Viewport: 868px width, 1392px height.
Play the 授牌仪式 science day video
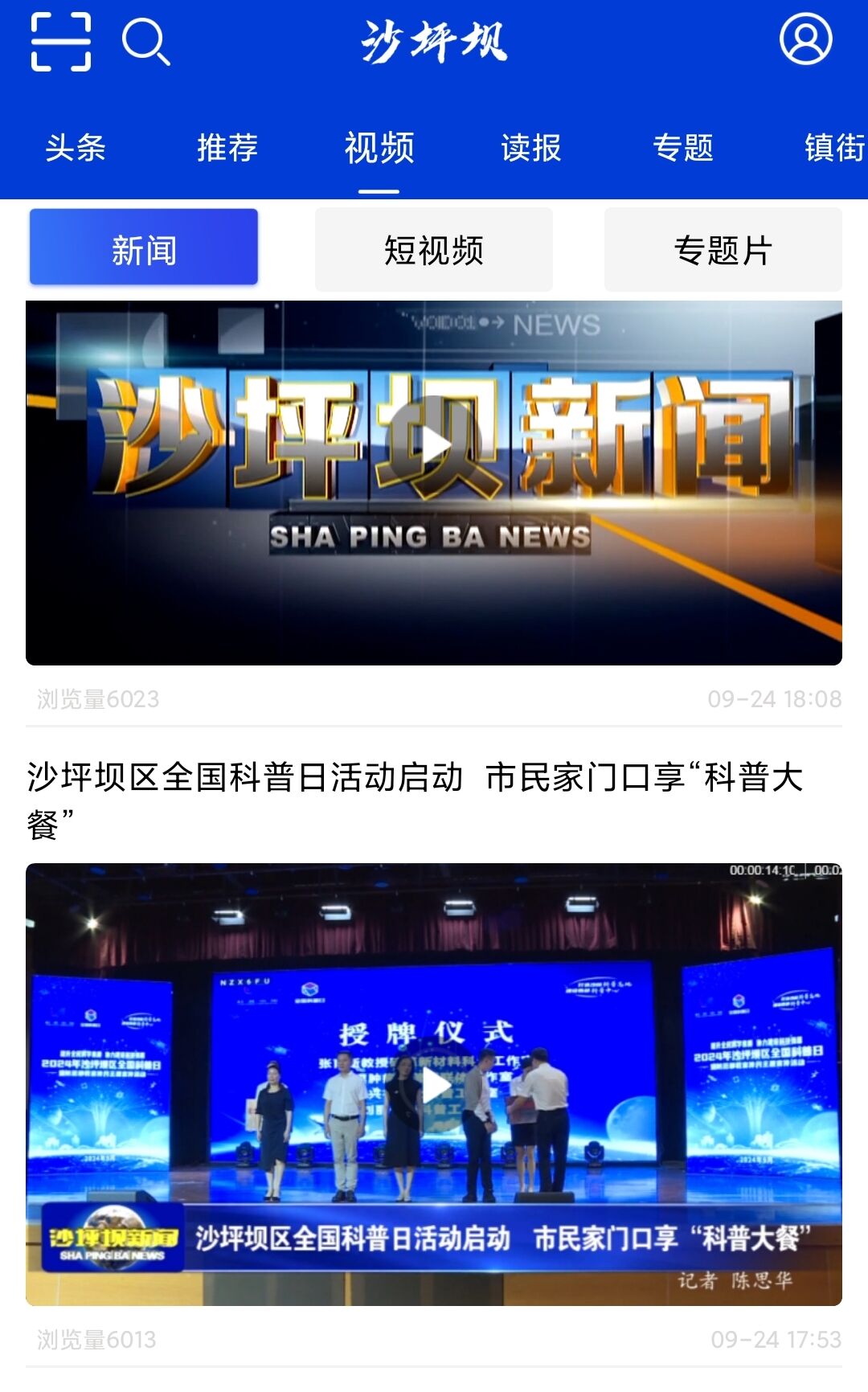click(434, 1086)
